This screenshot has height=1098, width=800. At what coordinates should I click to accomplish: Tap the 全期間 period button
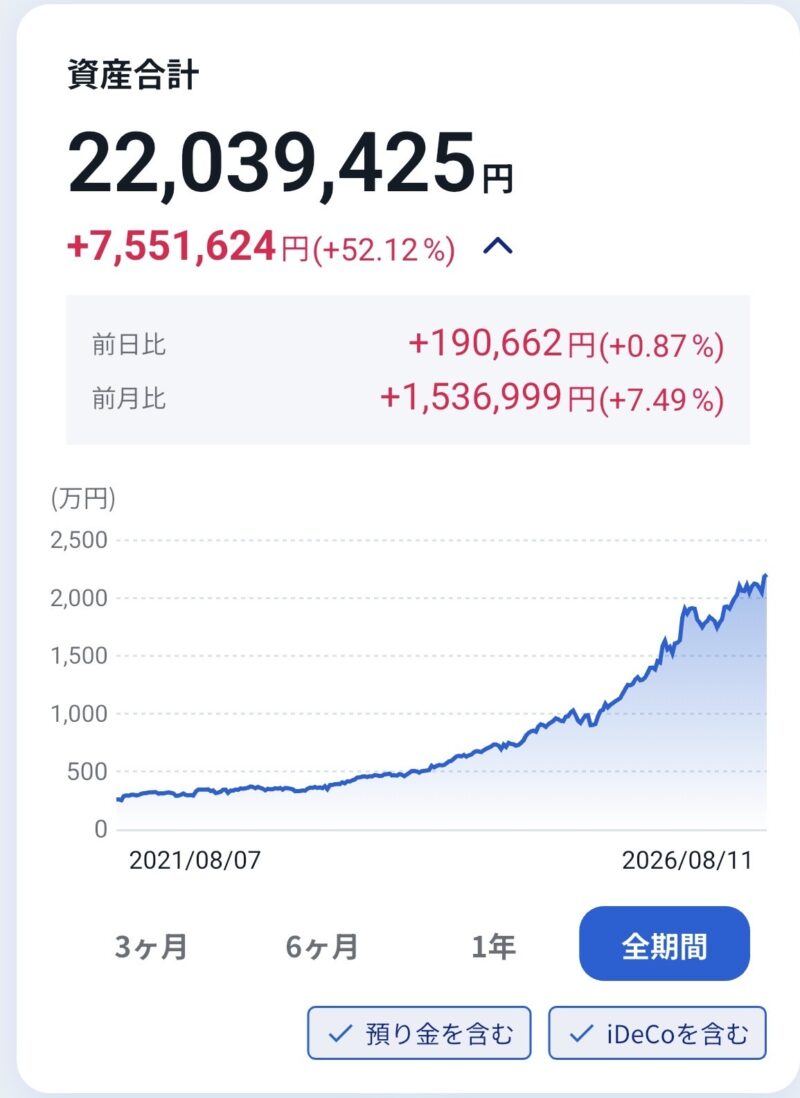(x=664, y=944)
